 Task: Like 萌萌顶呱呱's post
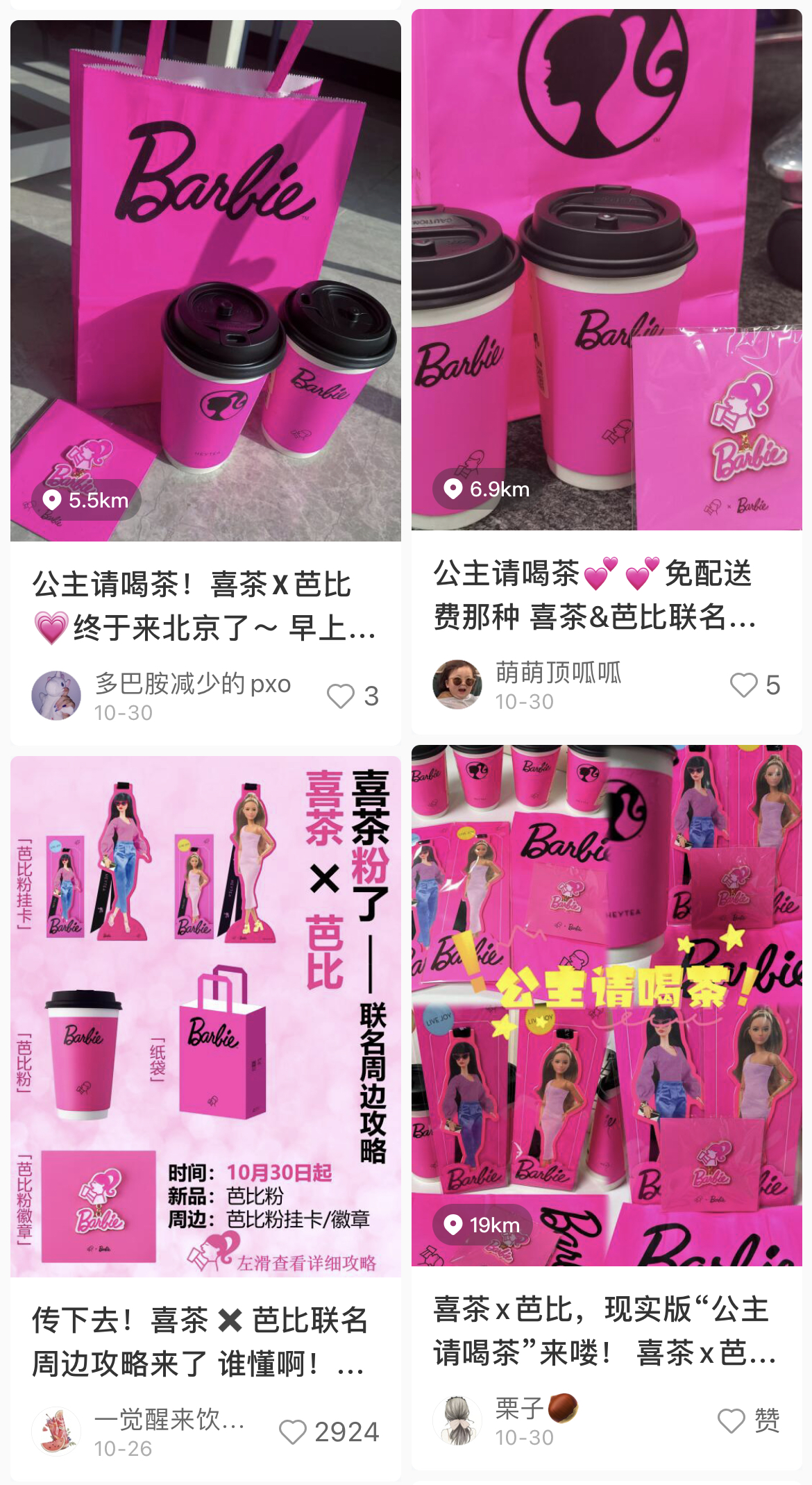743,685
